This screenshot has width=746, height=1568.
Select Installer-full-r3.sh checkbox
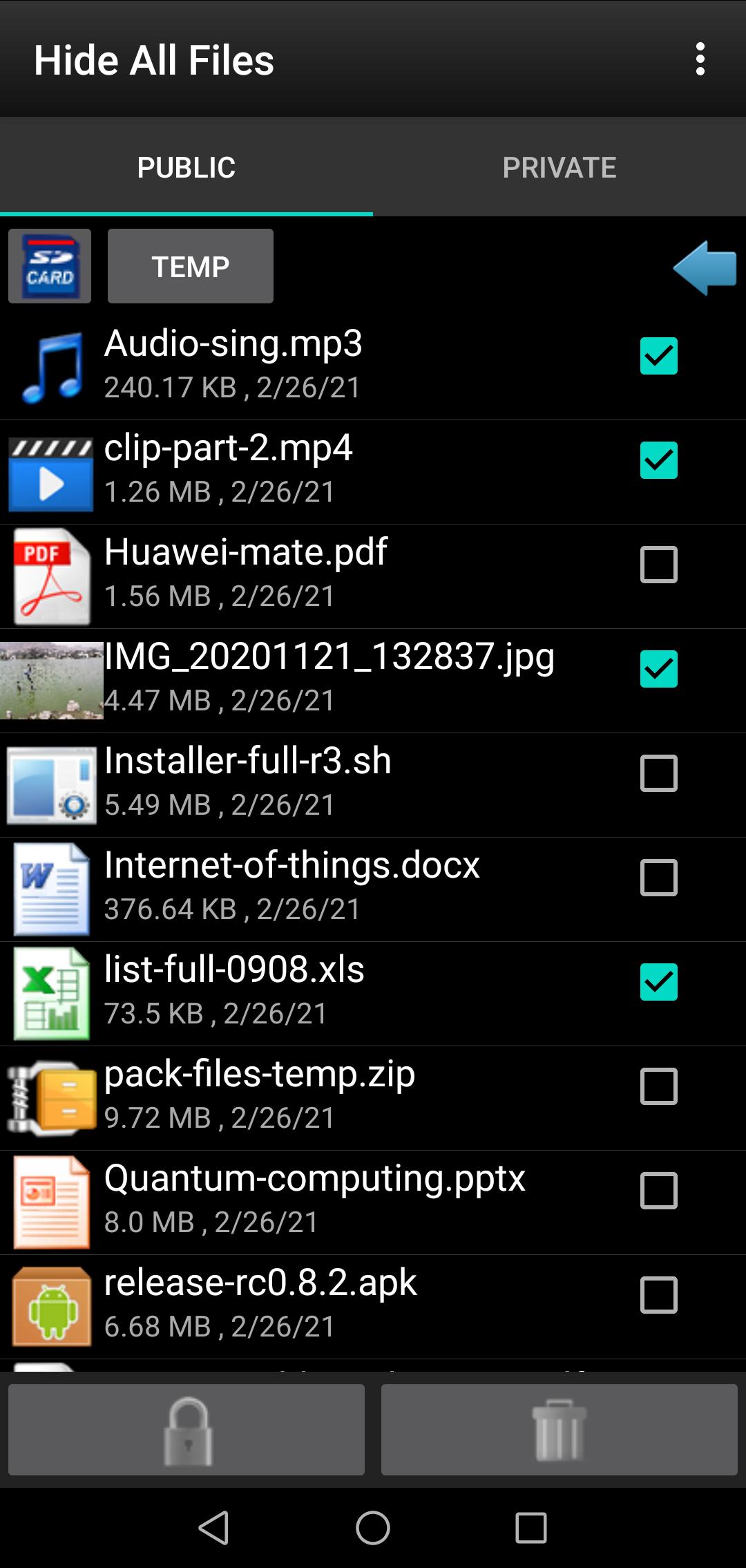point(659,773)
